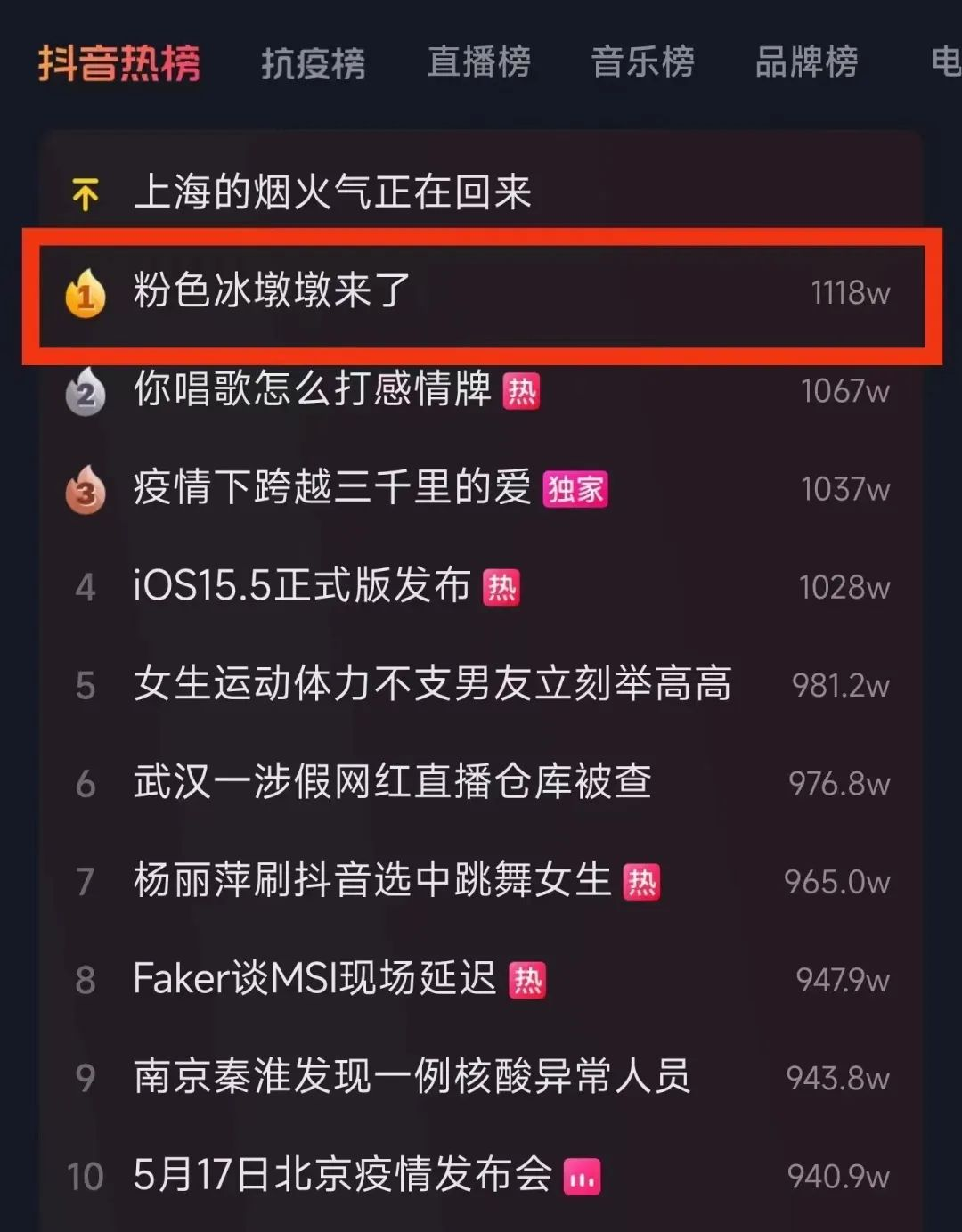This screenshot has height=1232, width=962.
Task: View topic 武汉一涉假网红直播仓库被查
Action: point(392,782)
